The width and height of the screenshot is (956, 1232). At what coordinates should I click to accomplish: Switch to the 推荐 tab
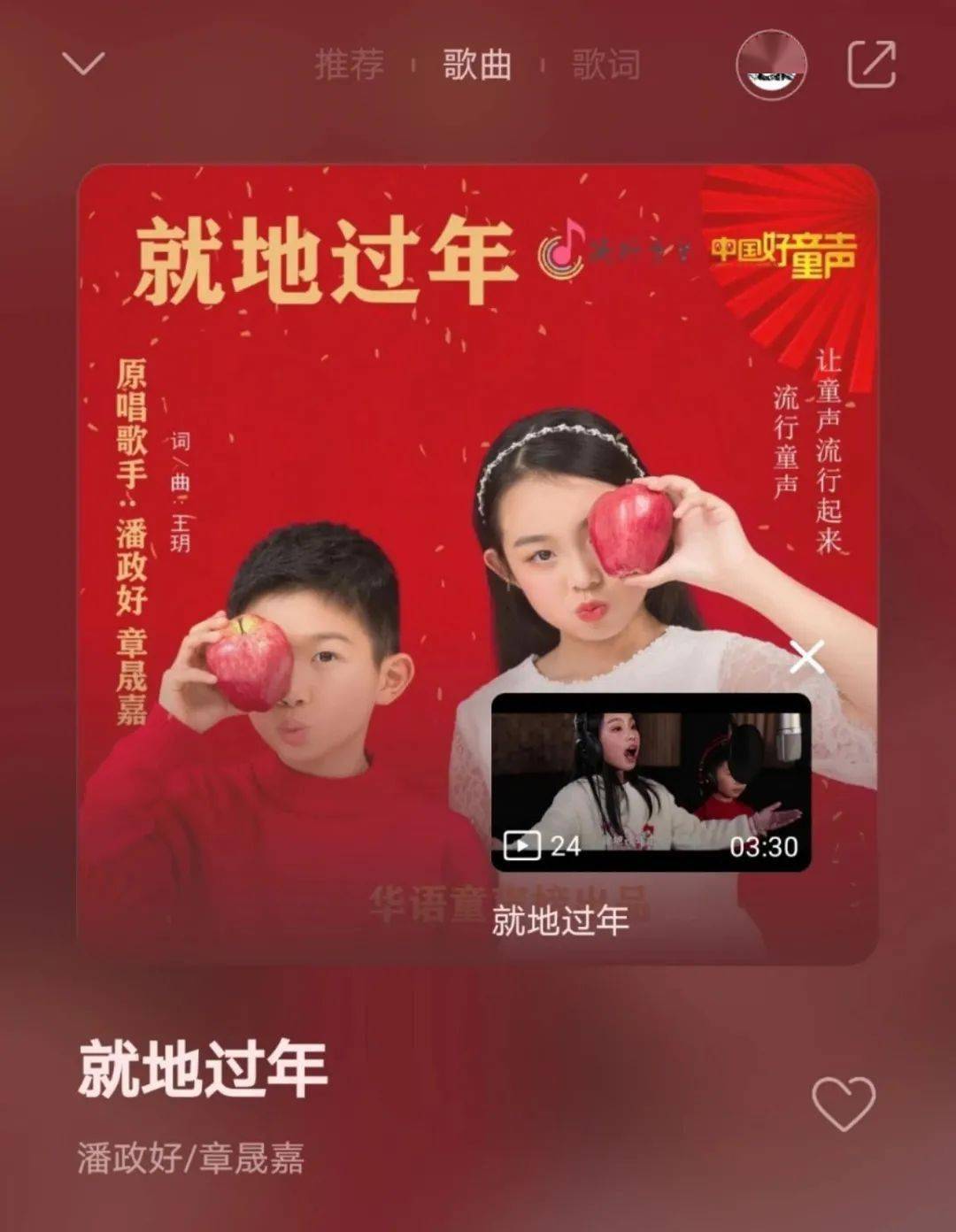coord(349,65)
